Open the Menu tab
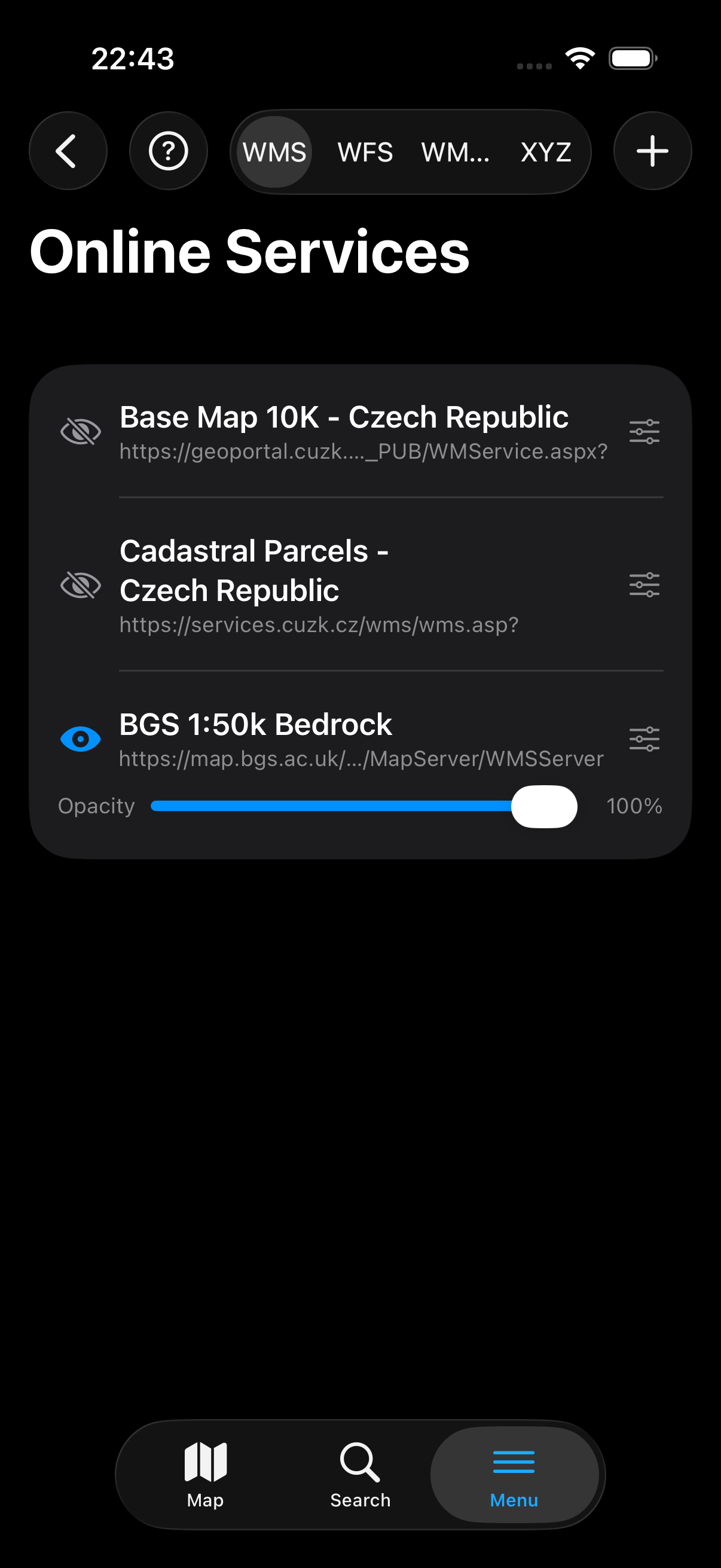This screenshot has width=721, height=1568. click(x=514, y=1474)
